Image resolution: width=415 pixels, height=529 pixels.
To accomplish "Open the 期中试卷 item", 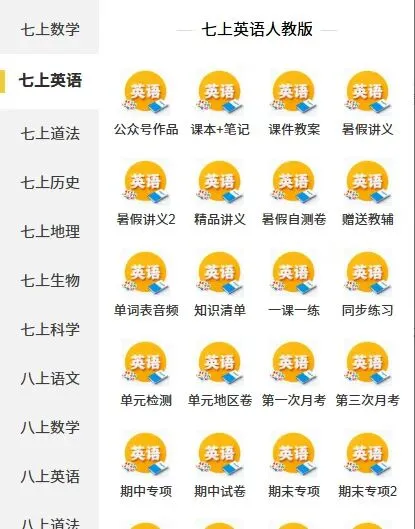I will [220, 465].
